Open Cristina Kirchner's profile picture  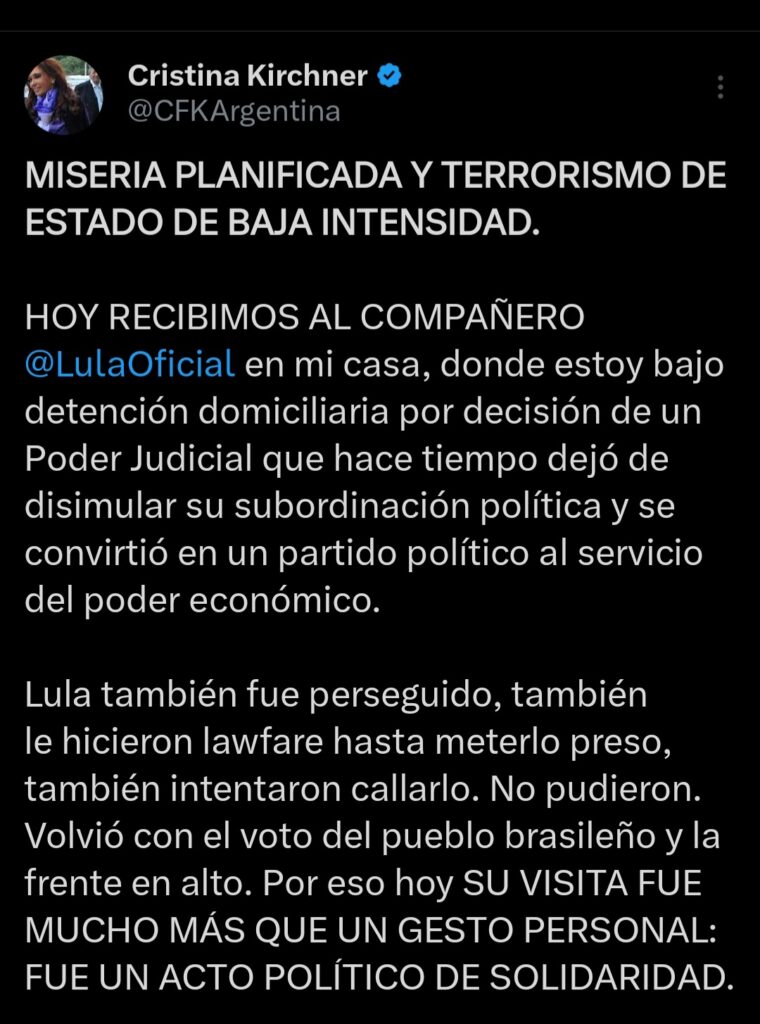tap(63, 95)
